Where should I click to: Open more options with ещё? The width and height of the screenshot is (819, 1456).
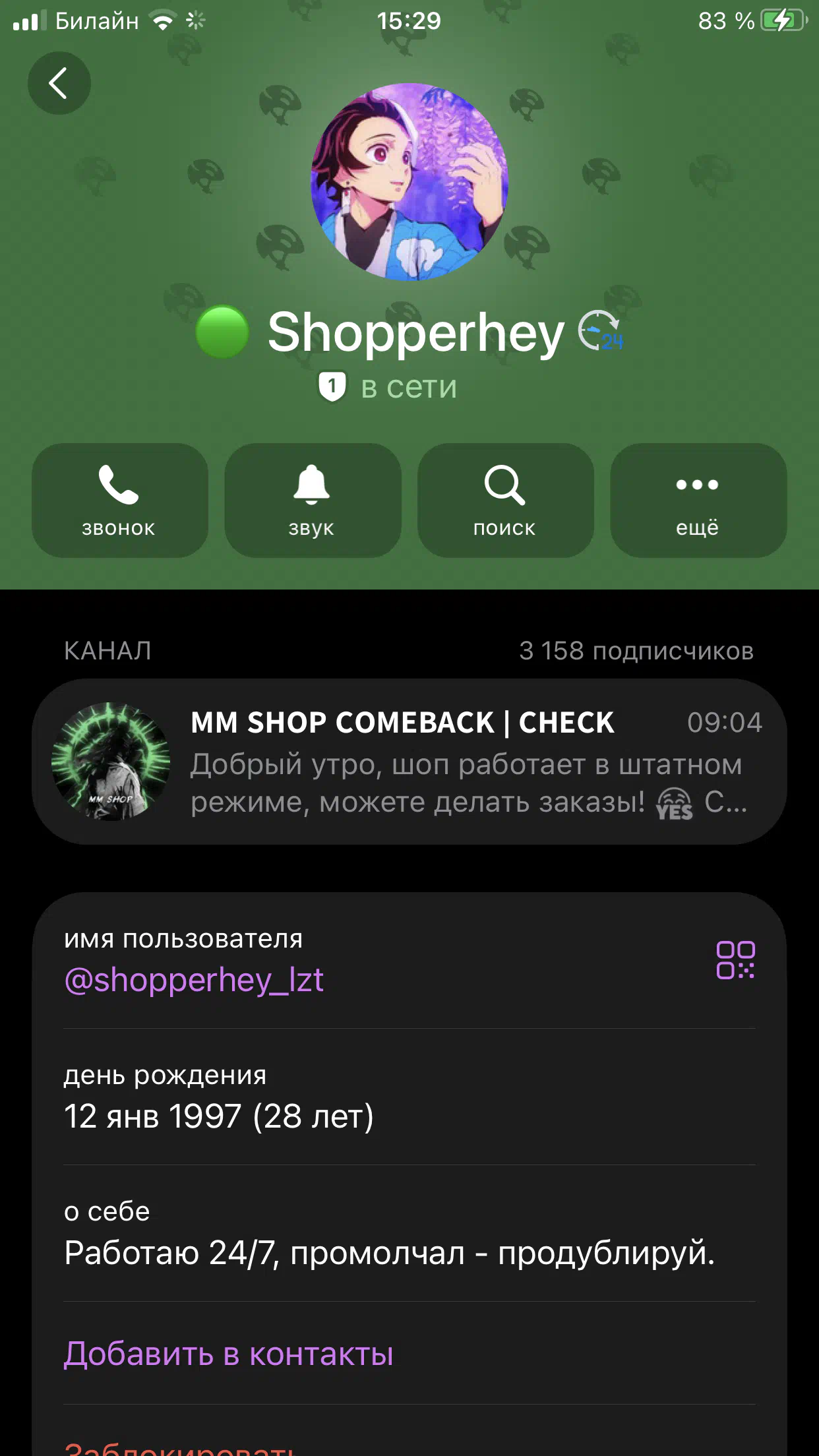coord(698,501)
